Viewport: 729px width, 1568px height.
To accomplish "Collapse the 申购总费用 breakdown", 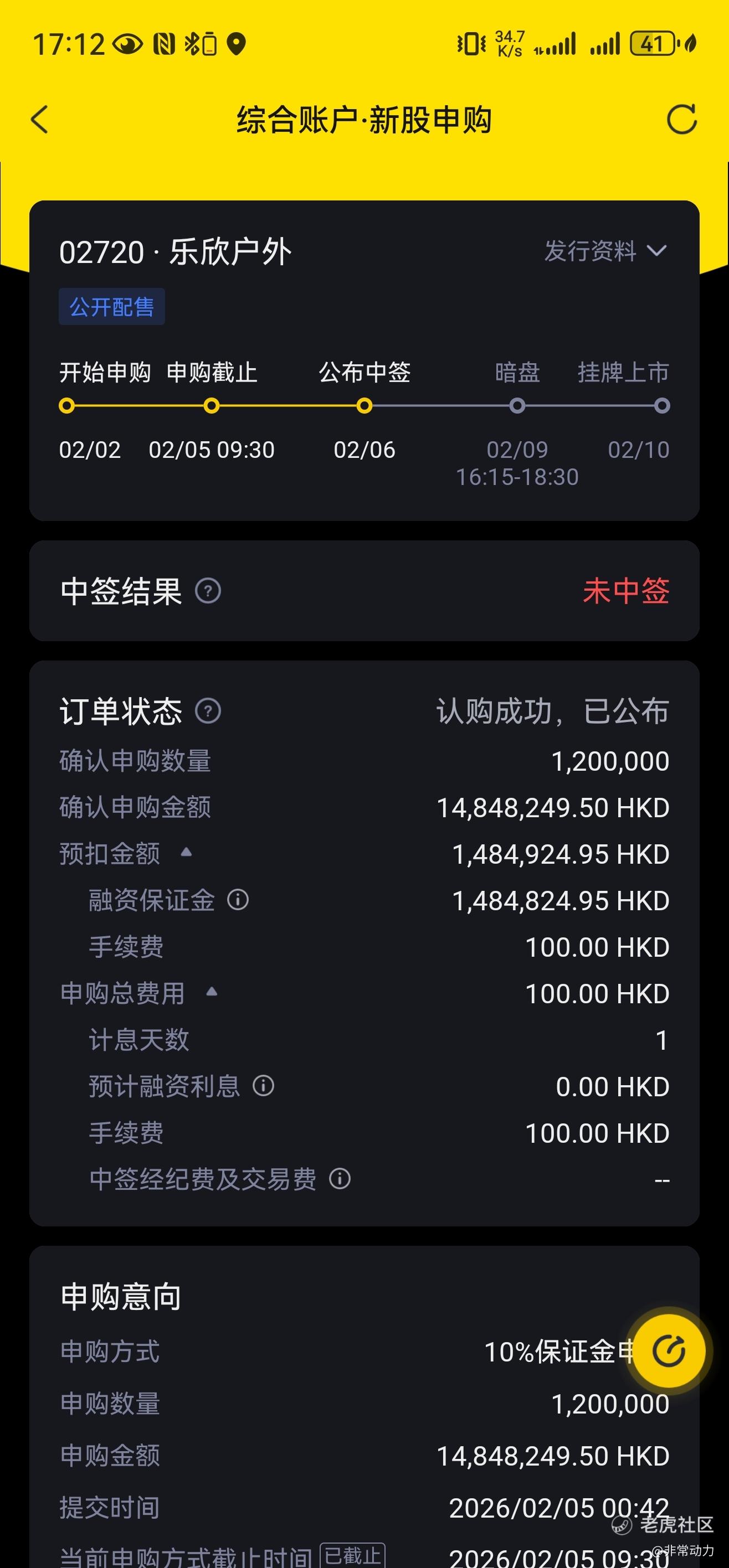I will pos(211,992).
